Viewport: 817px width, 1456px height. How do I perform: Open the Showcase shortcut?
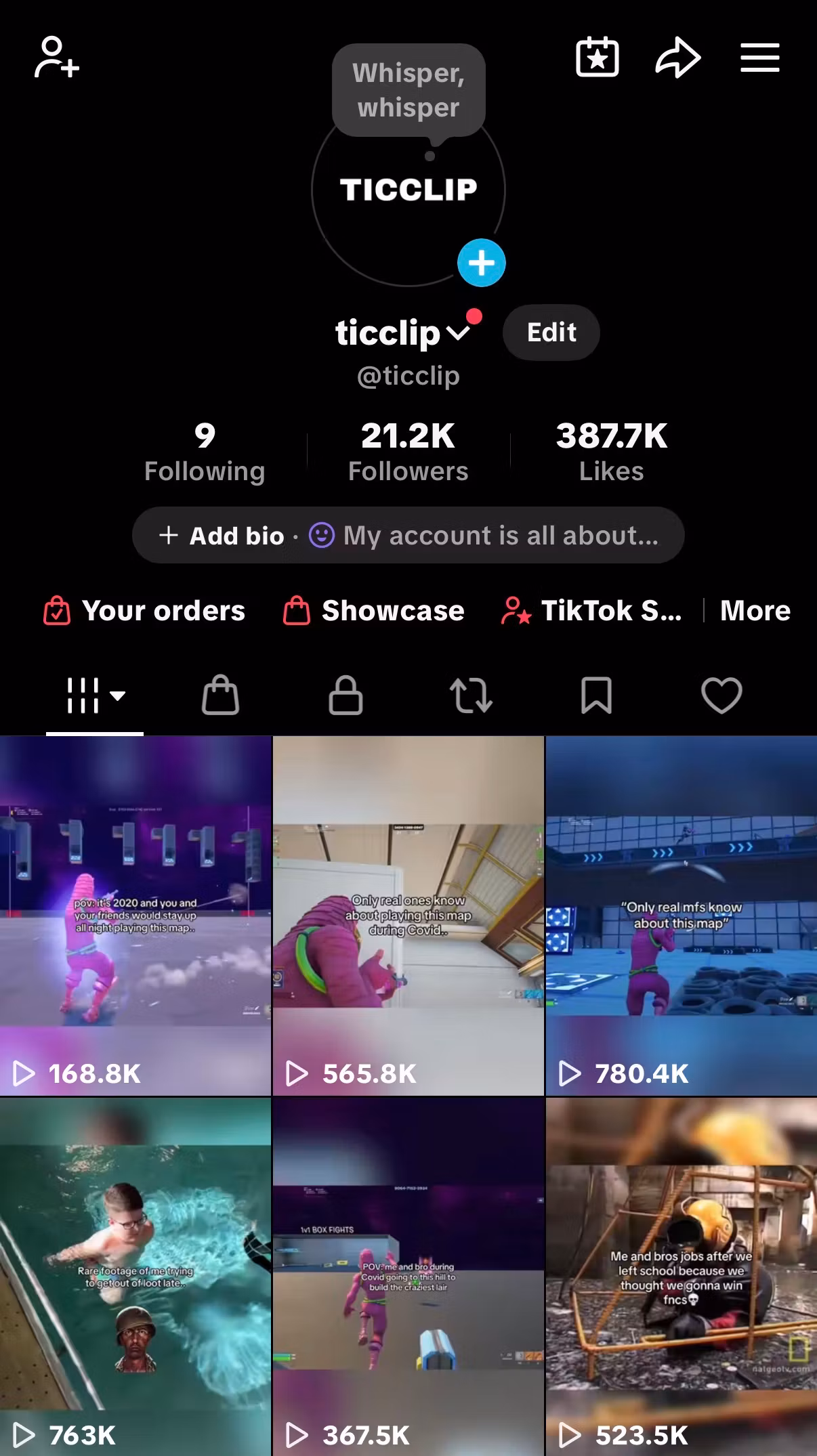pyautogui.click(x=374, y=611)
